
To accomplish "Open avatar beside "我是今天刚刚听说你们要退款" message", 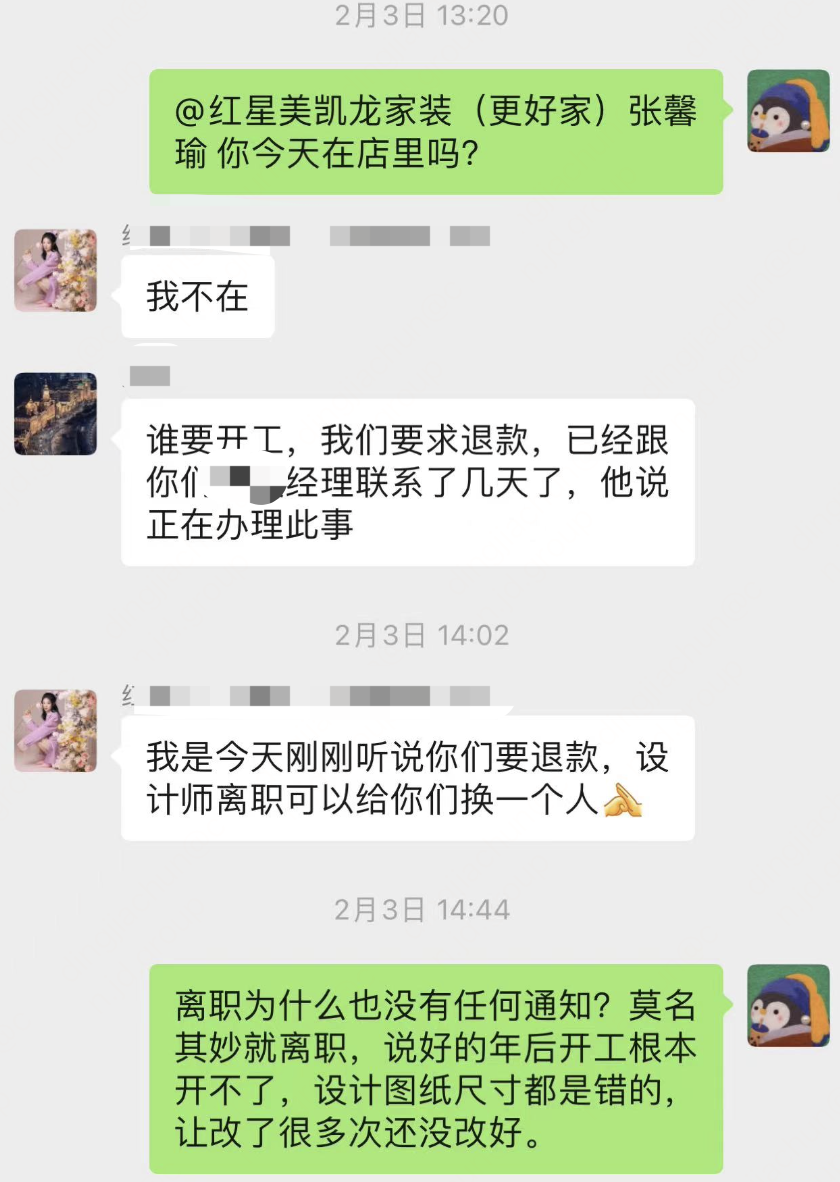I will pyautogui.click(x=56, y=730).
